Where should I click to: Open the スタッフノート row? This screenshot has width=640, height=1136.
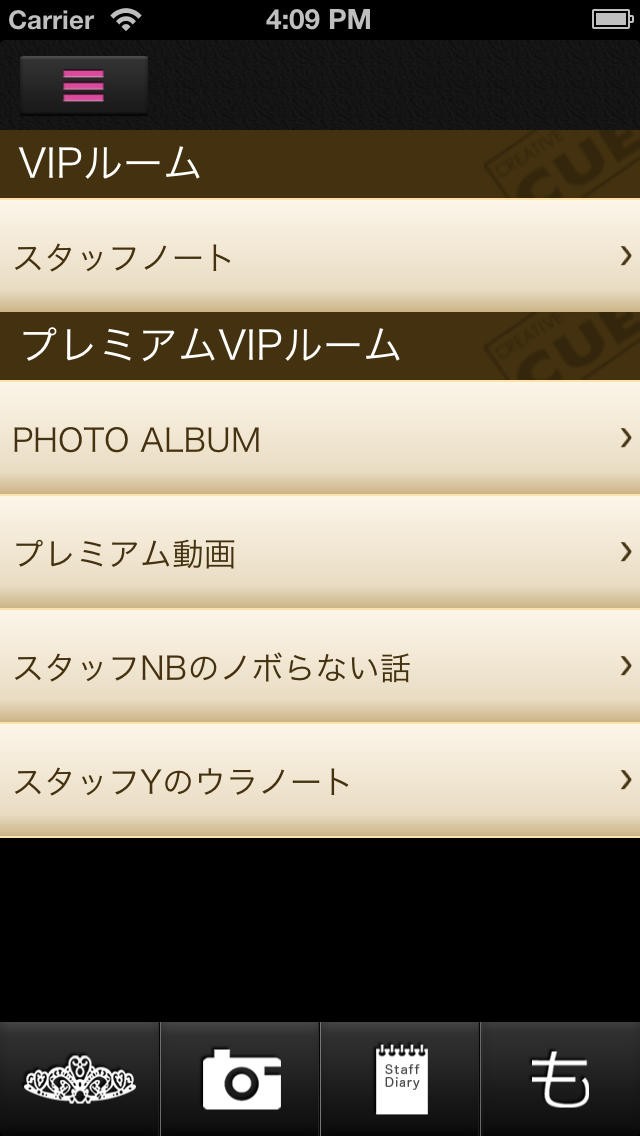(x=320, y=256)
